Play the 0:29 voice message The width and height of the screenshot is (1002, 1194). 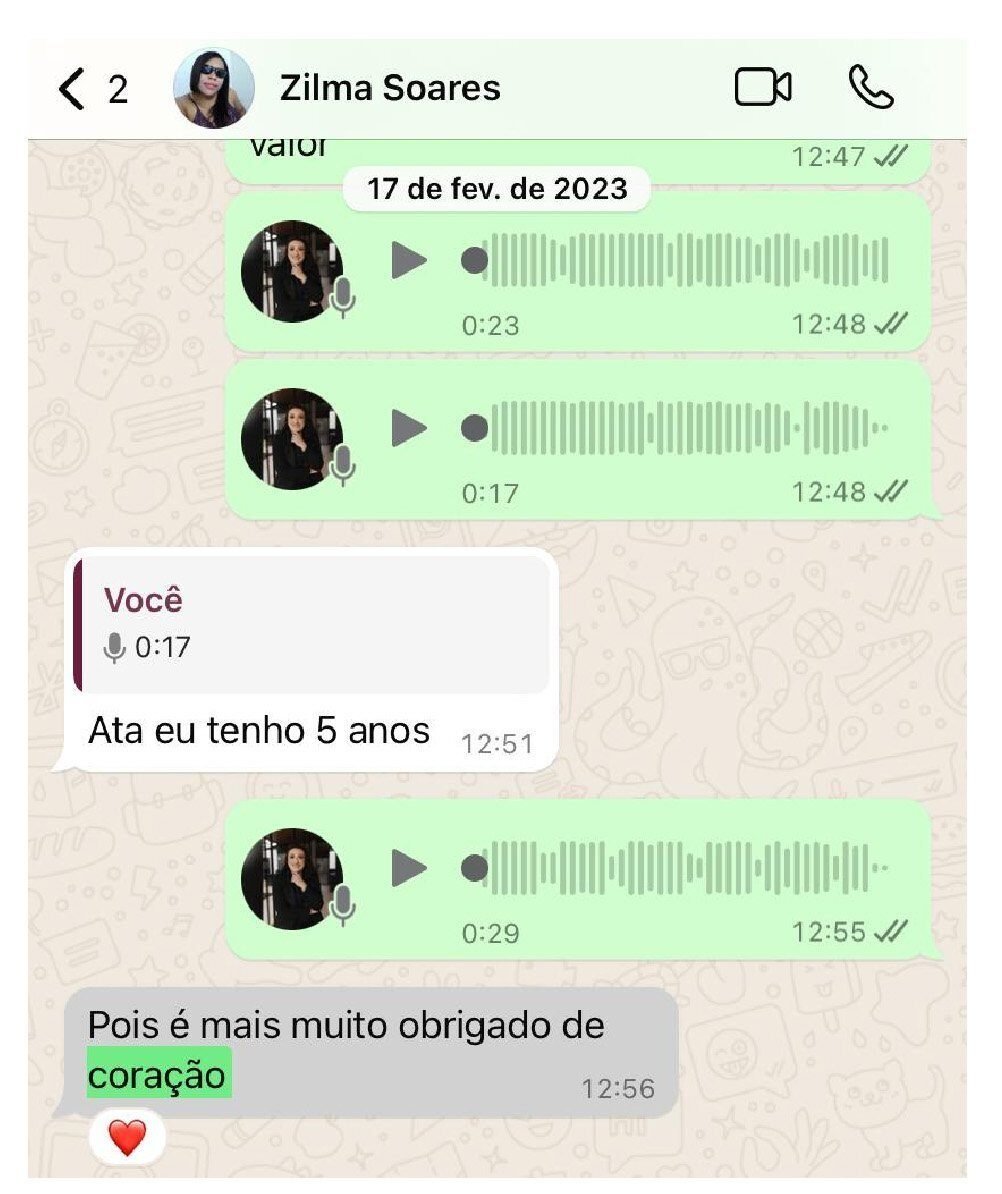point(408,868)
